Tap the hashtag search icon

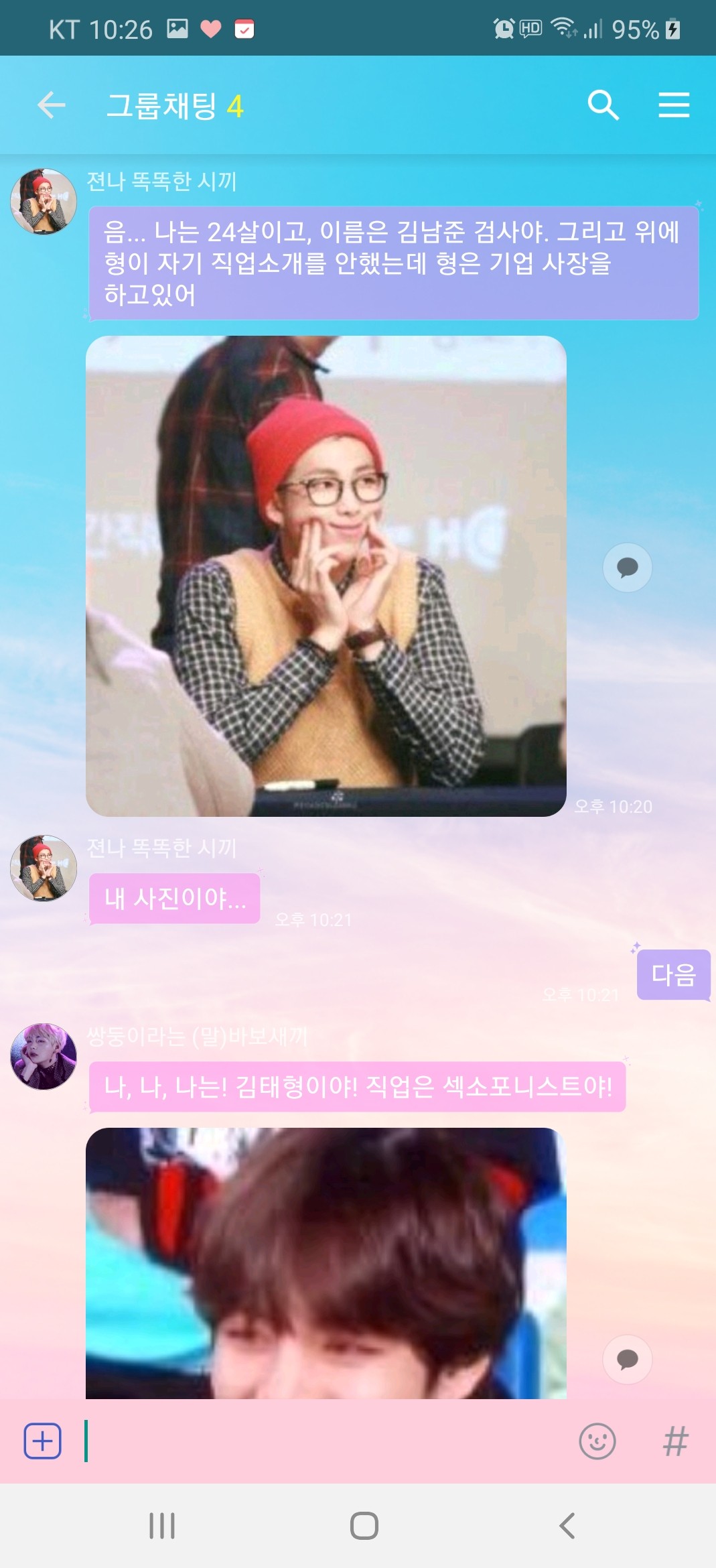[675, 1441]
